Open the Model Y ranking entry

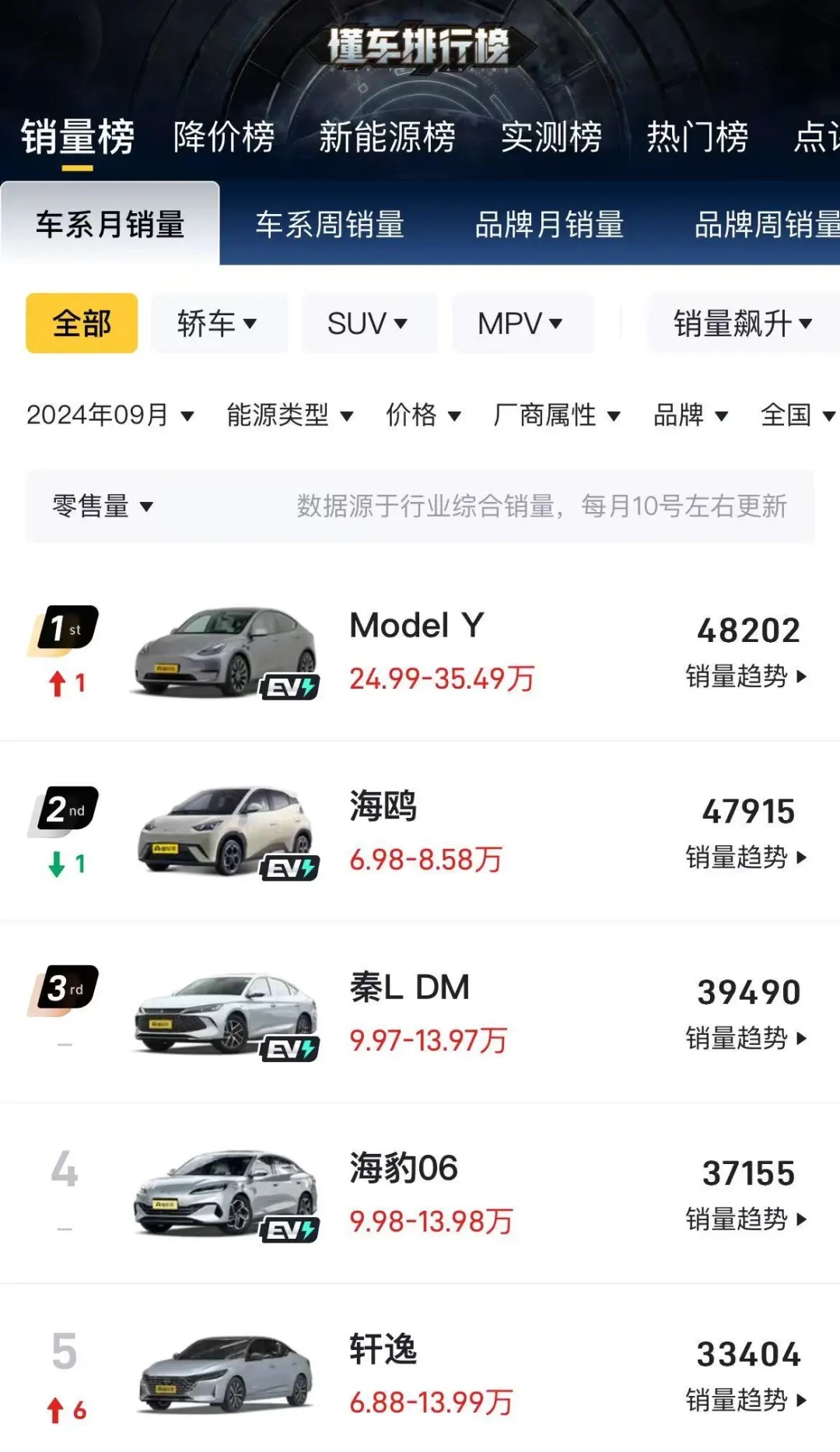point(417,626)
